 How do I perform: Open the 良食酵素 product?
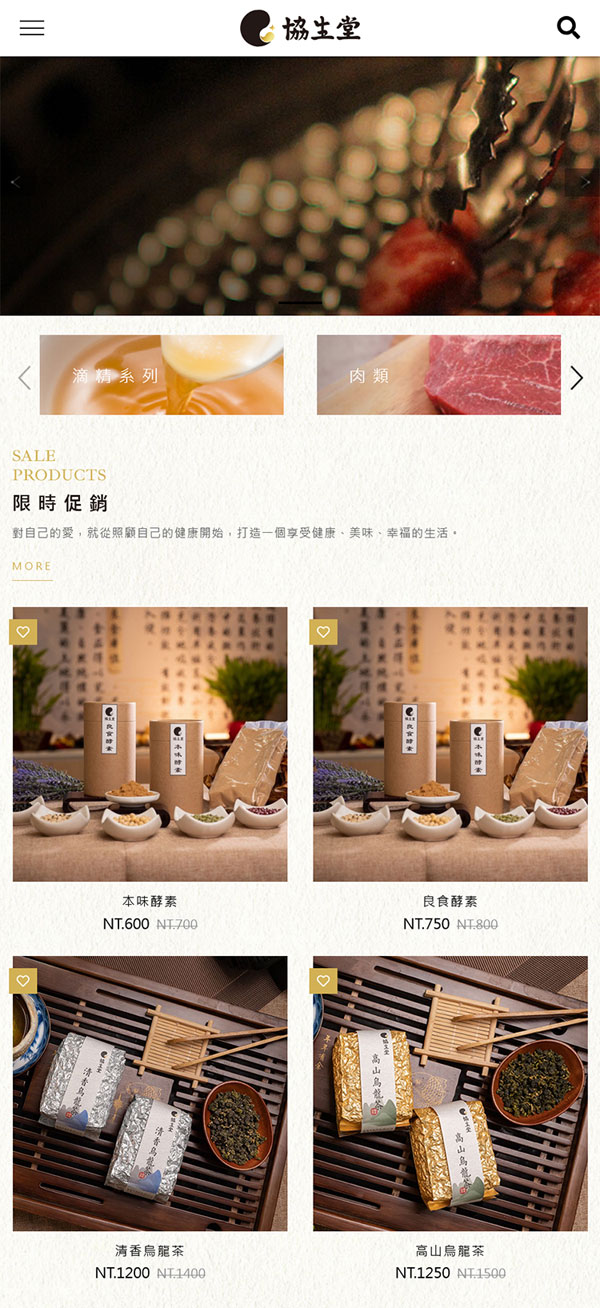(450, 744)
